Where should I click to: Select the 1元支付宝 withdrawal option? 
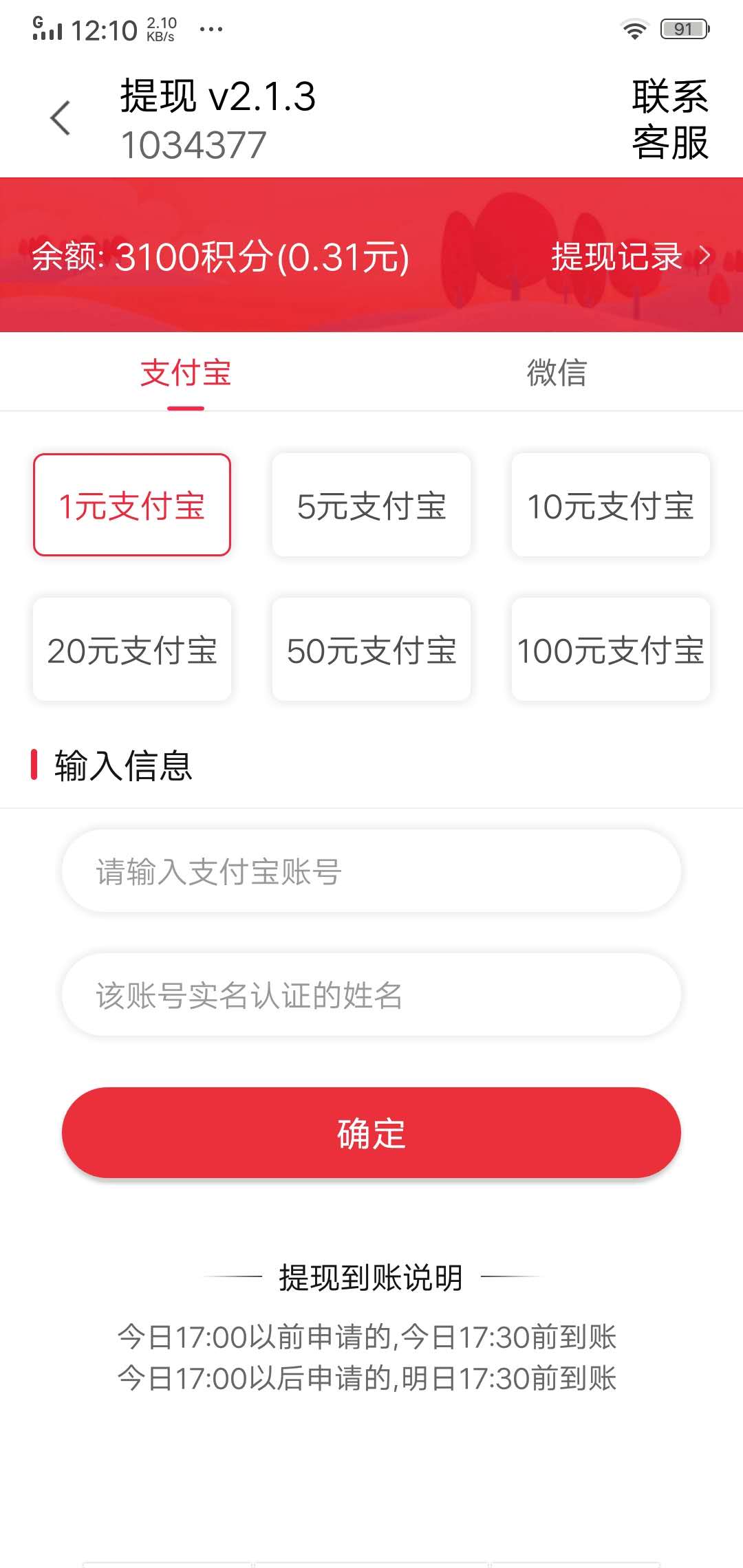133,504
